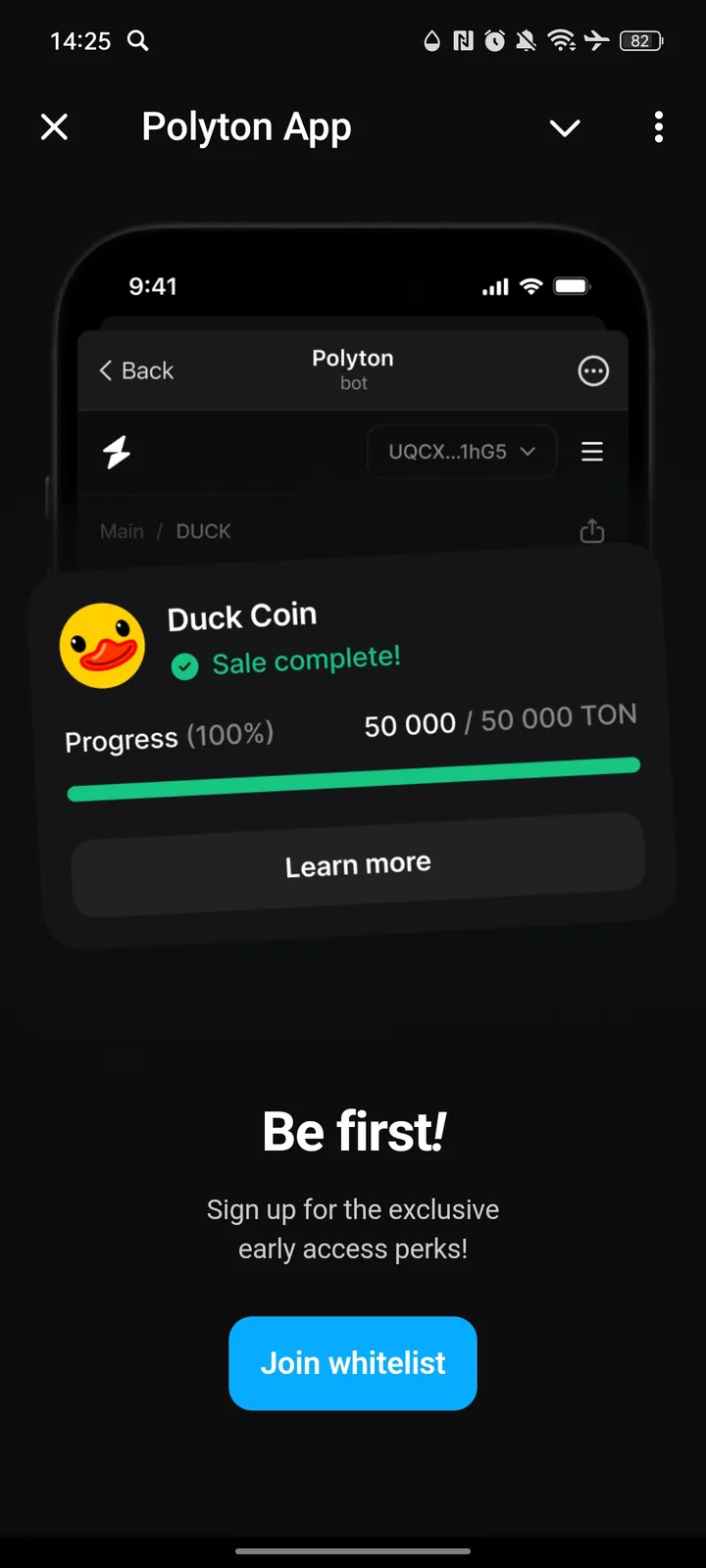
Task: Open the UQCX...1hG5 wallet dropdown
Action: (x=461, y=452)
